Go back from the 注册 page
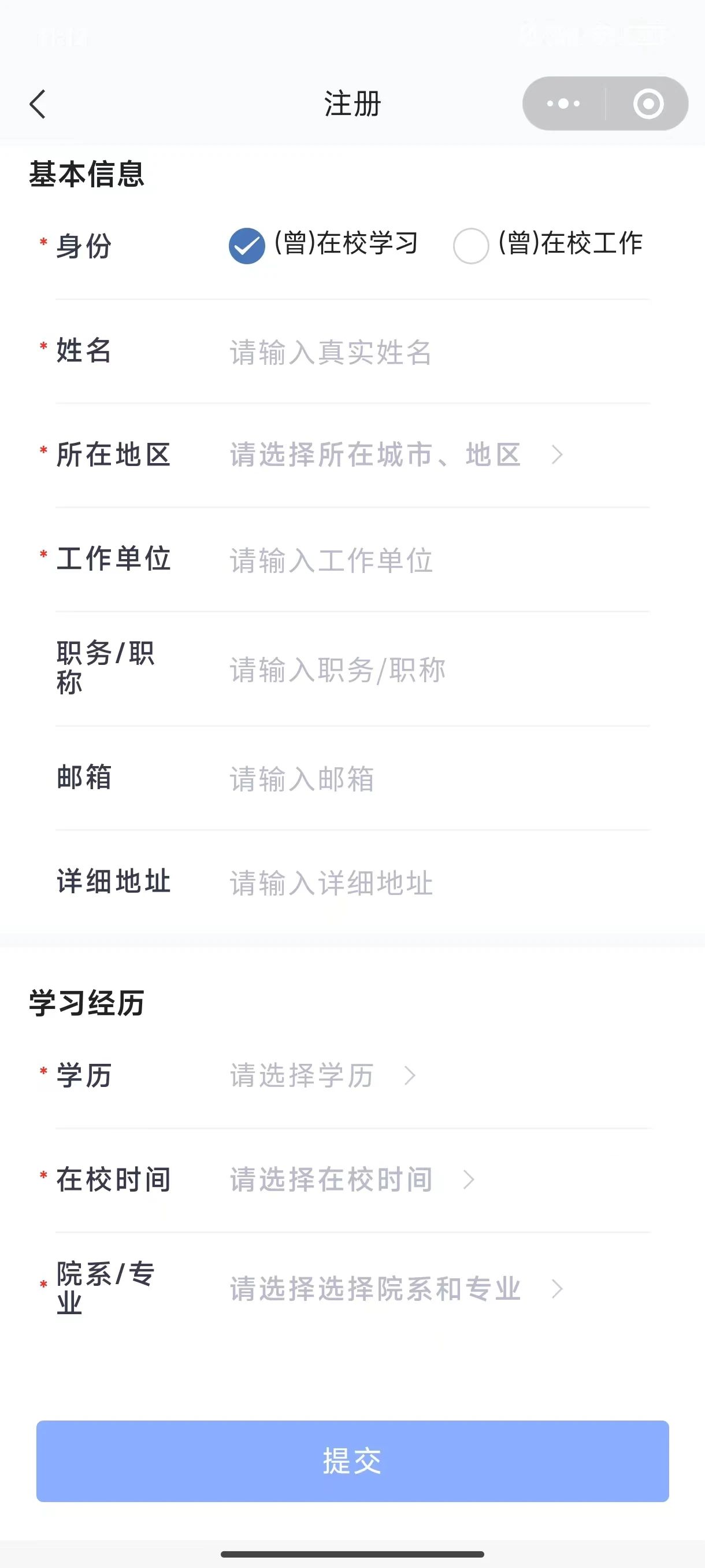Screen dimensions: 705x1568 (38, 104)
